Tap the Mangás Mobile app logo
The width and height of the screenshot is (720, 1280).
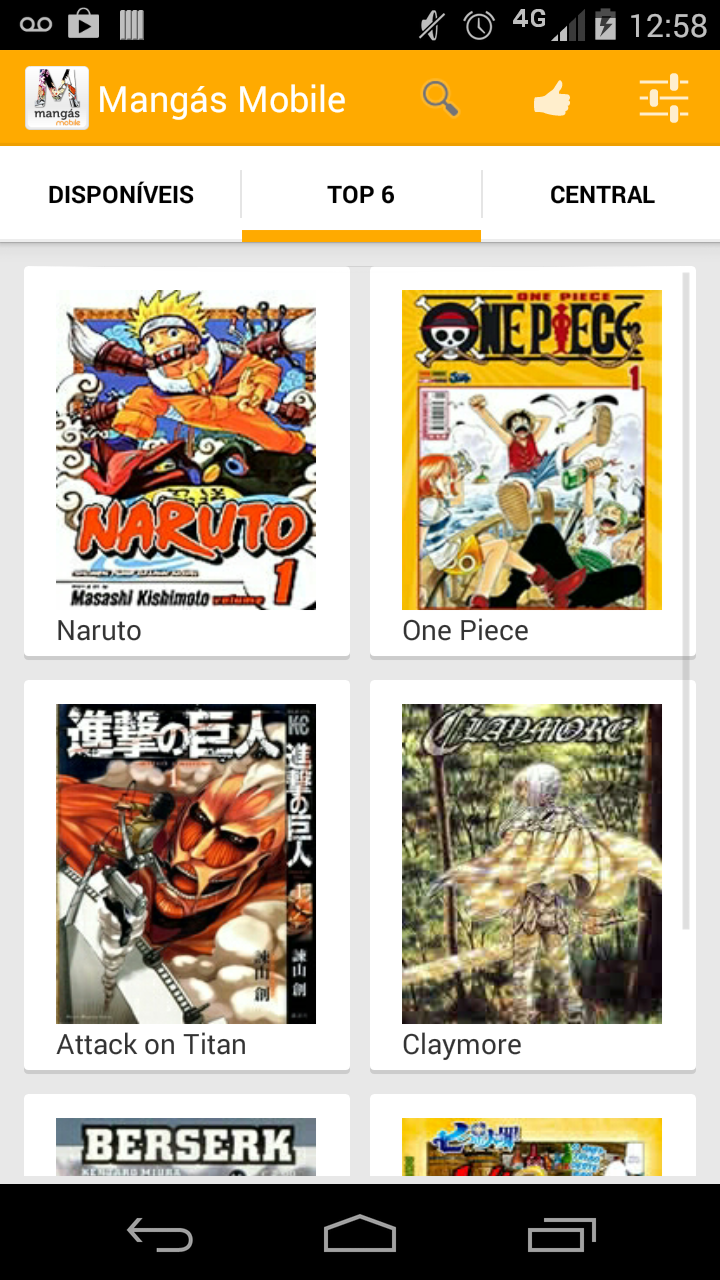[57, 98]
